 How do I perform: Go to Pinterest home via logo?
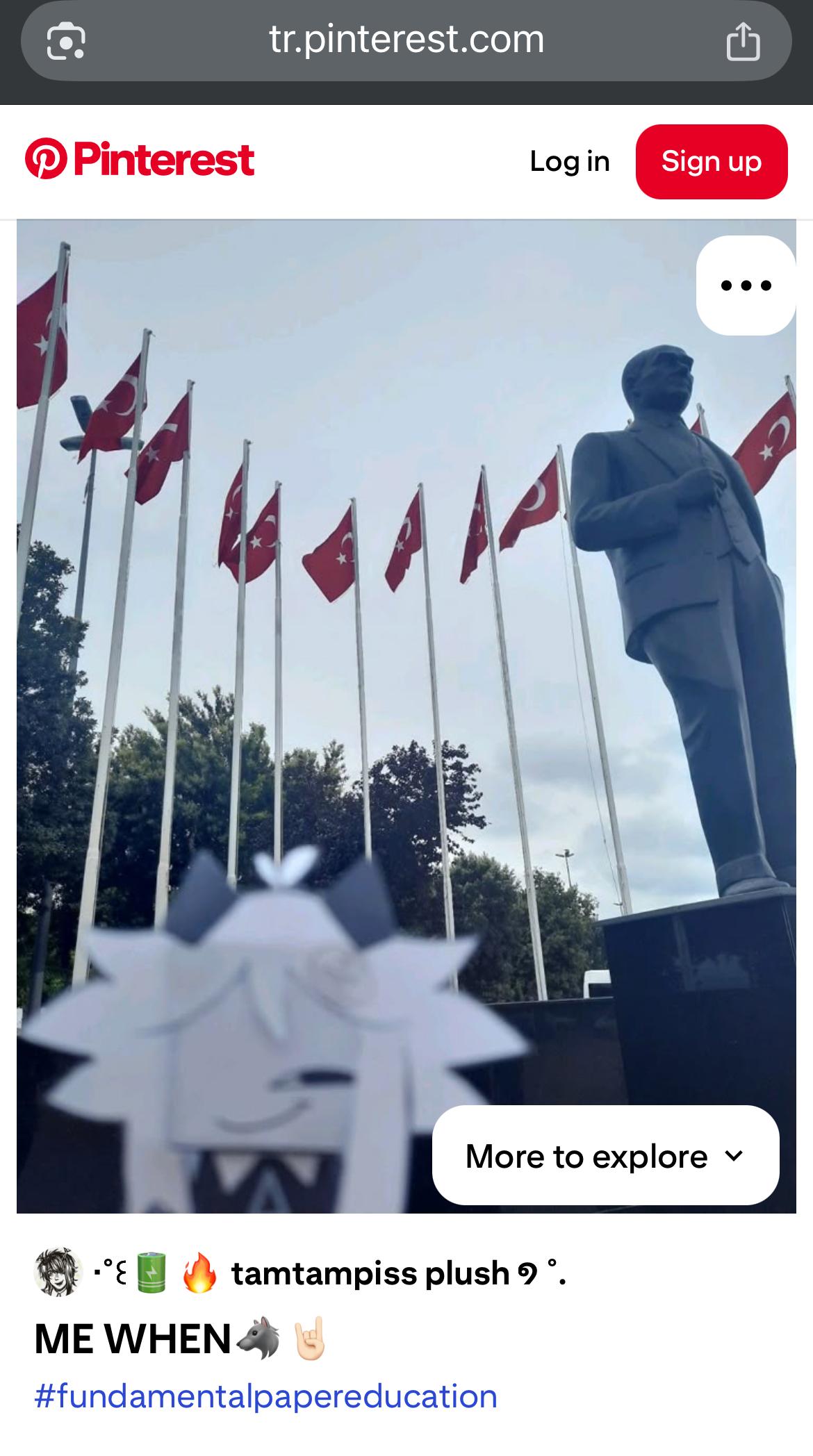140,160
